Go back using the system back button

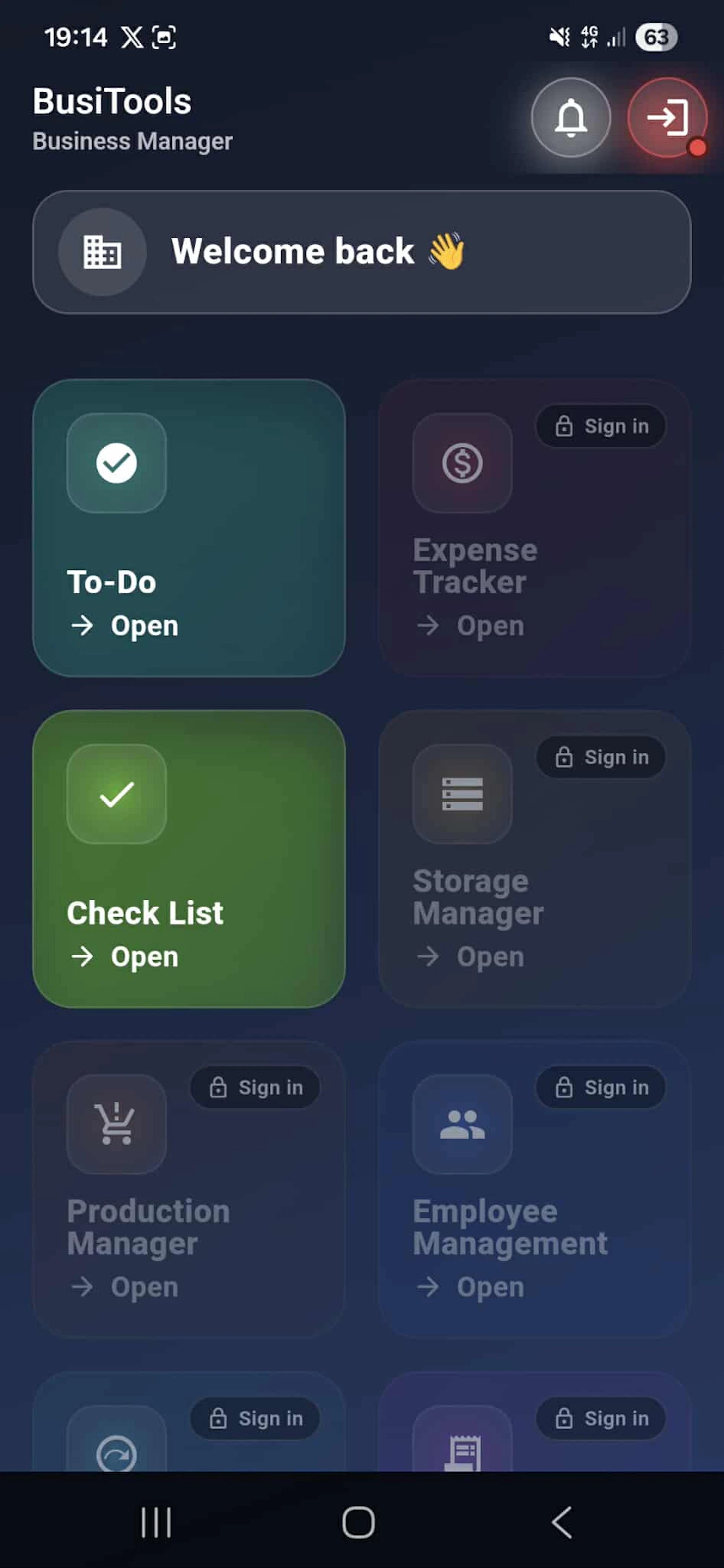point(561,1522)
